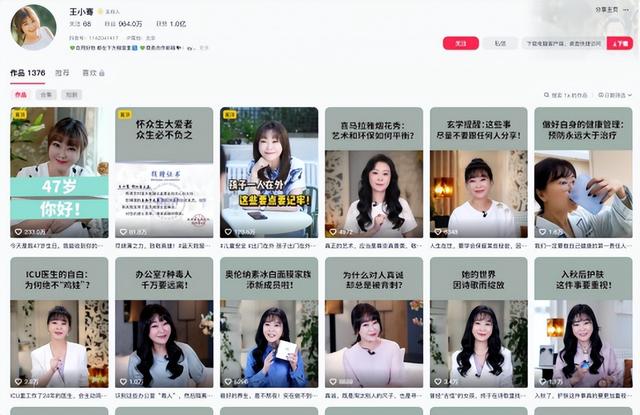Open the video '怀众生大爱者 众生必不负之'

pyautogui.click(x=164, y=173)
